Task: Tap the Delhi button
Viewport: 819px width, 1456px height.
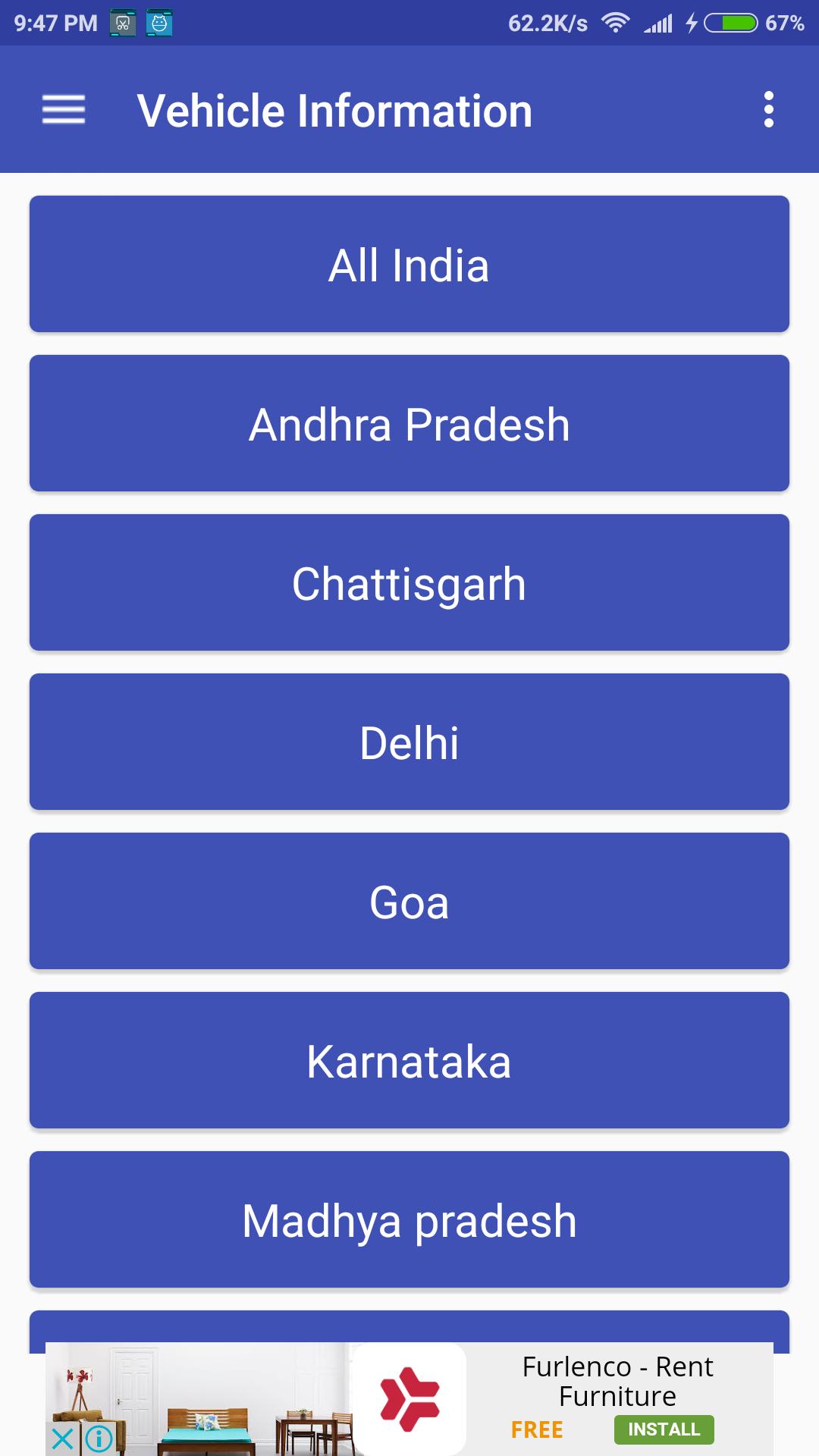Action: 409,742
